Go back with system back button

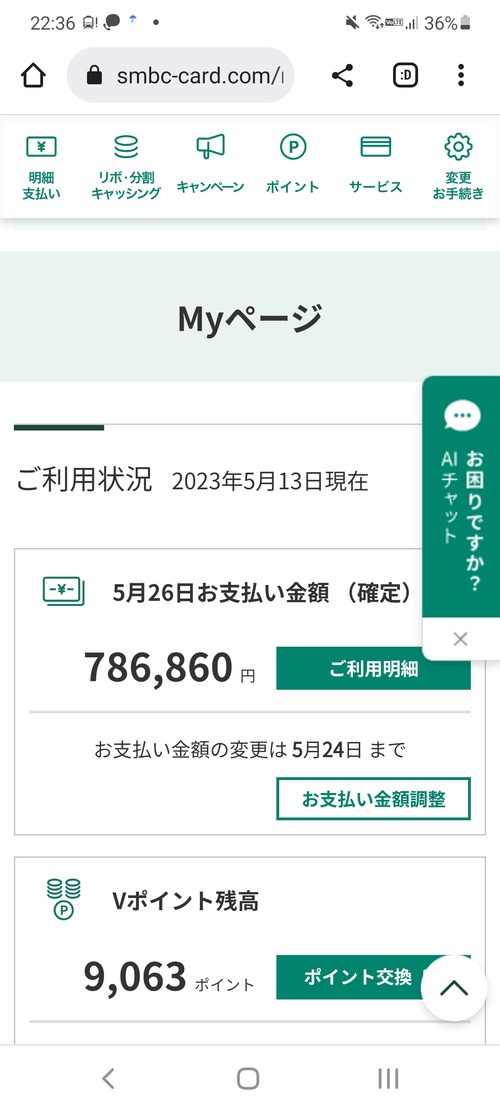(108, 1078)
